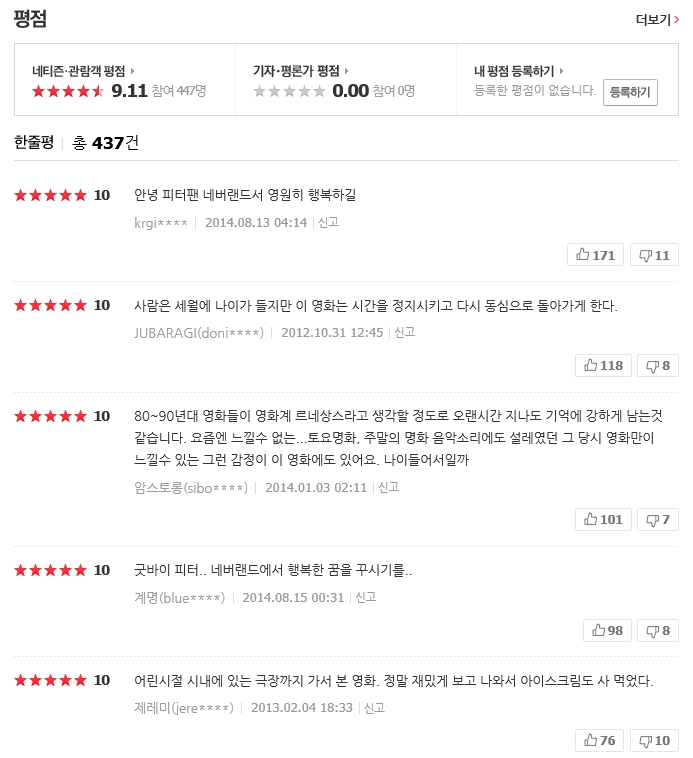The height and width of the screenshot is (758, 693).
Task: Dislike the review by krgi****
Action: click(654, 255)
